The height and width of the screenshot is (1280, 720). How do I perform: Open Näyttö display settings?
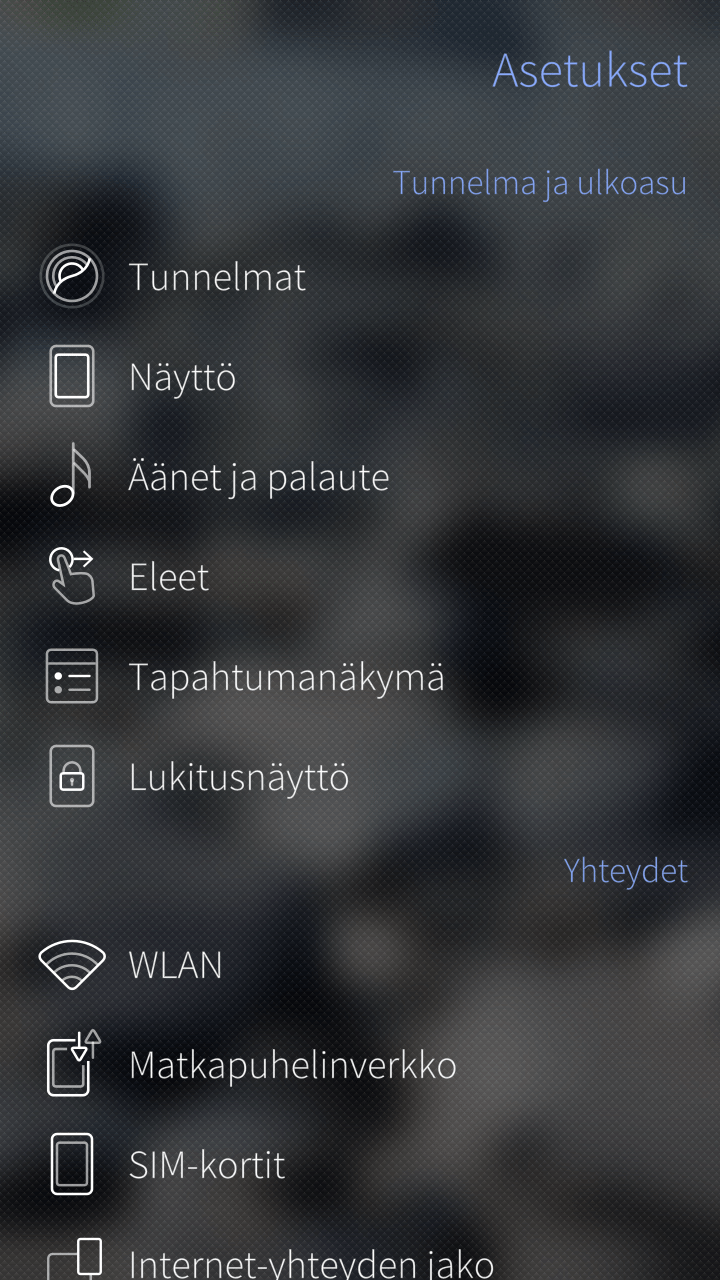coord(182,377)
